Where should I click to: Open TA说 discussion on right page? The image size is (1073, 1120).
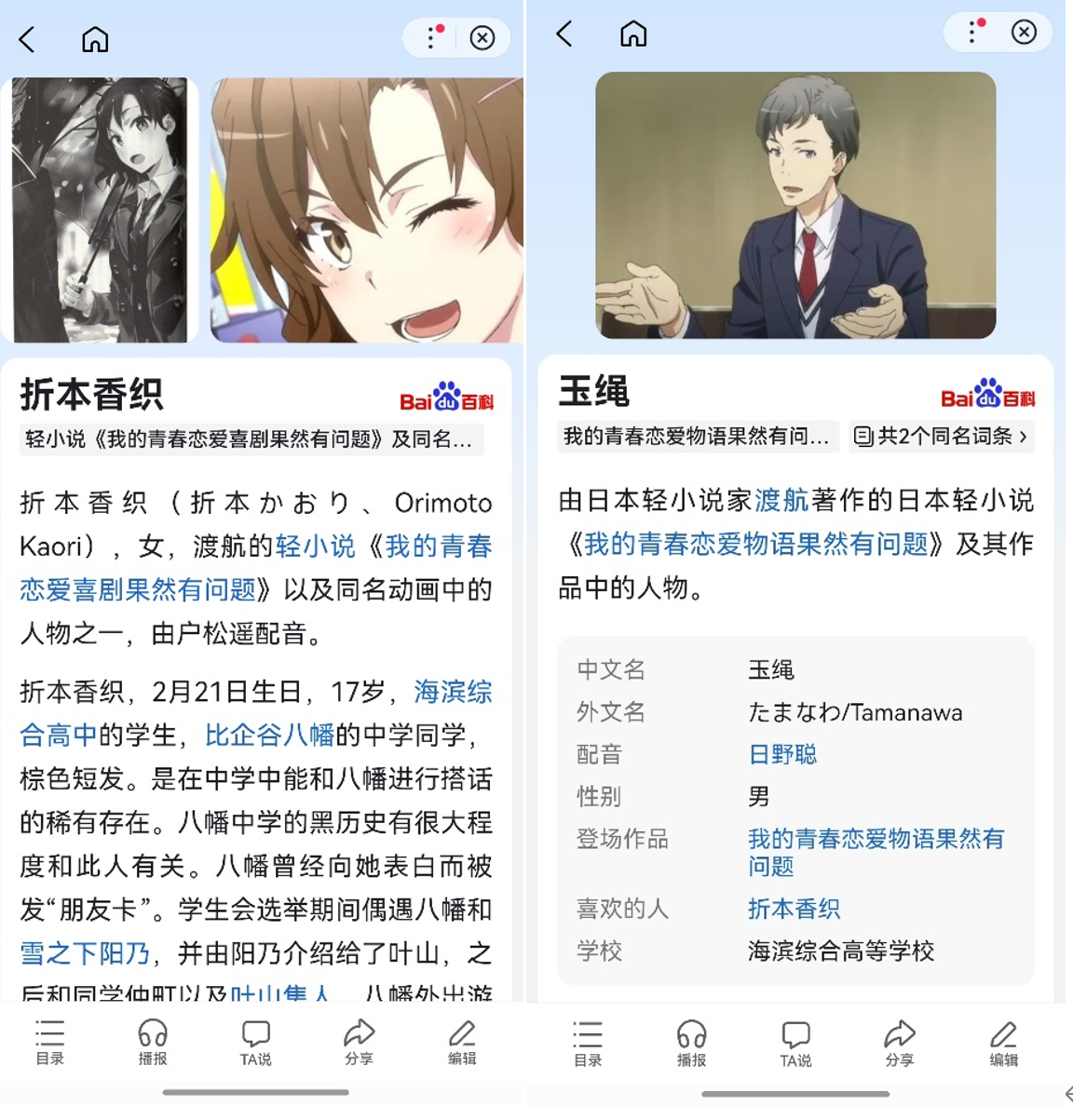tap(795, 1043)
